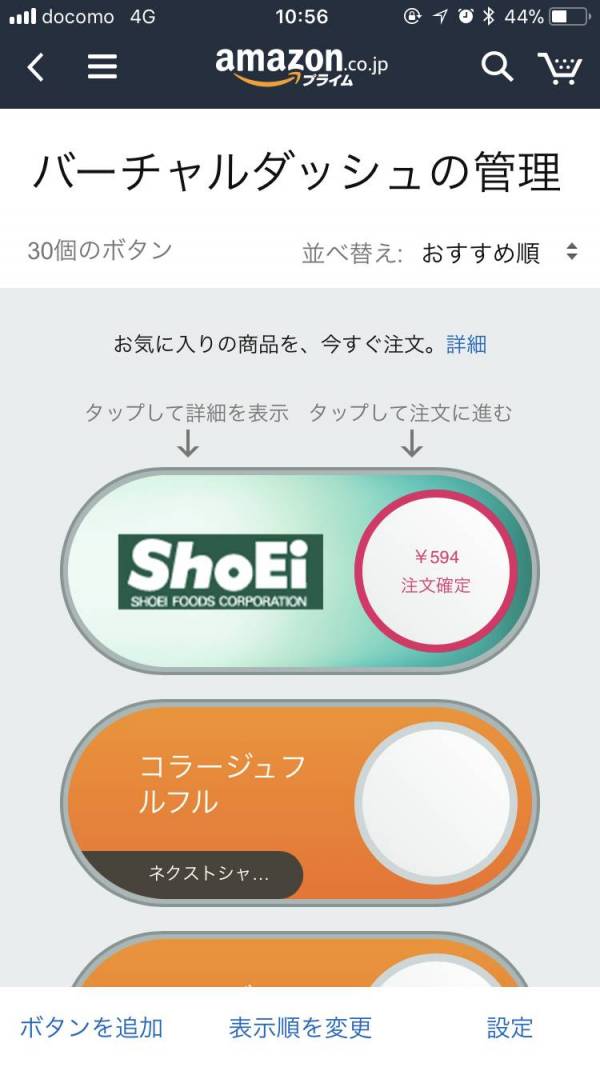Go to the Amazon.co.jp home logo
Image resolution: width=600 pixels, height=1067 pixels.
click(301, 66)
